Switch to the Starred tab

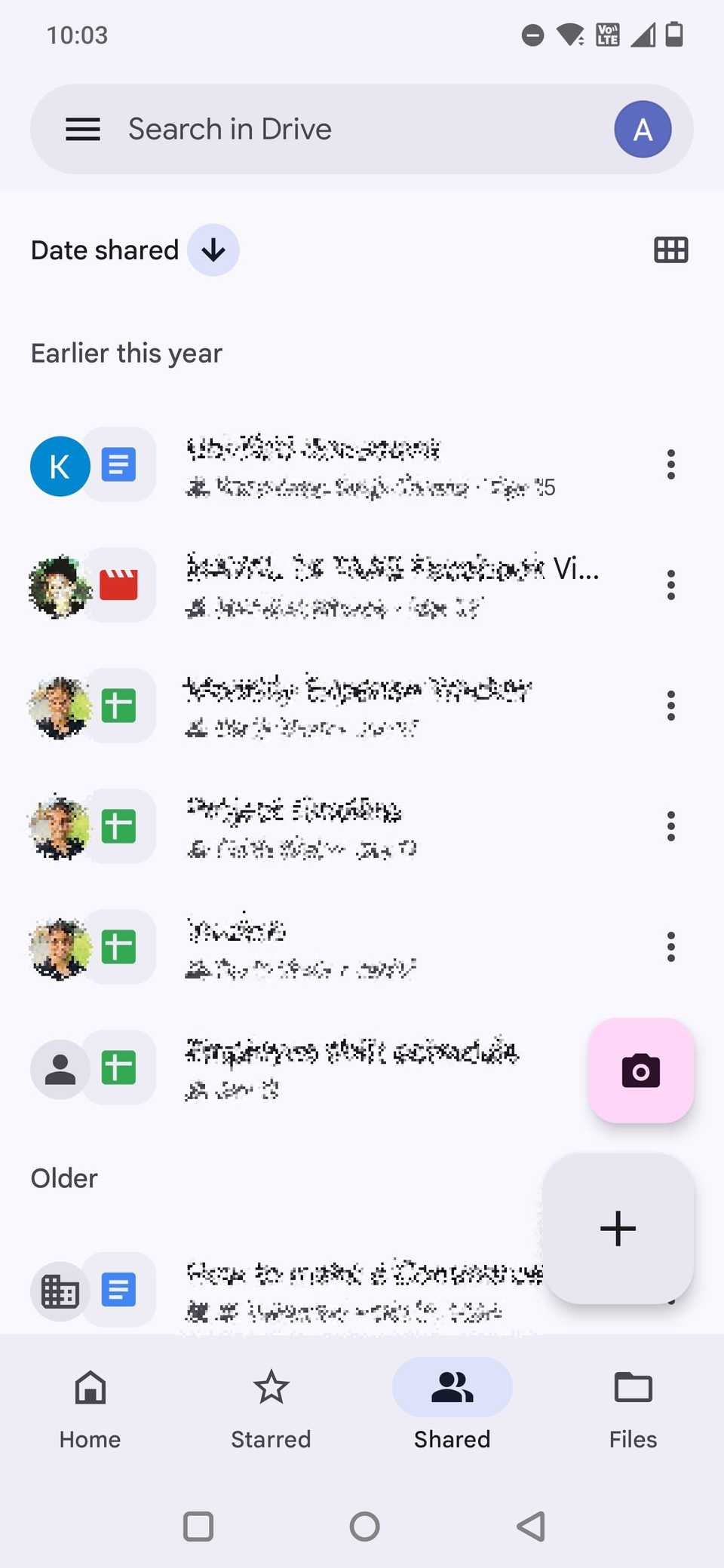[271, 1408]
